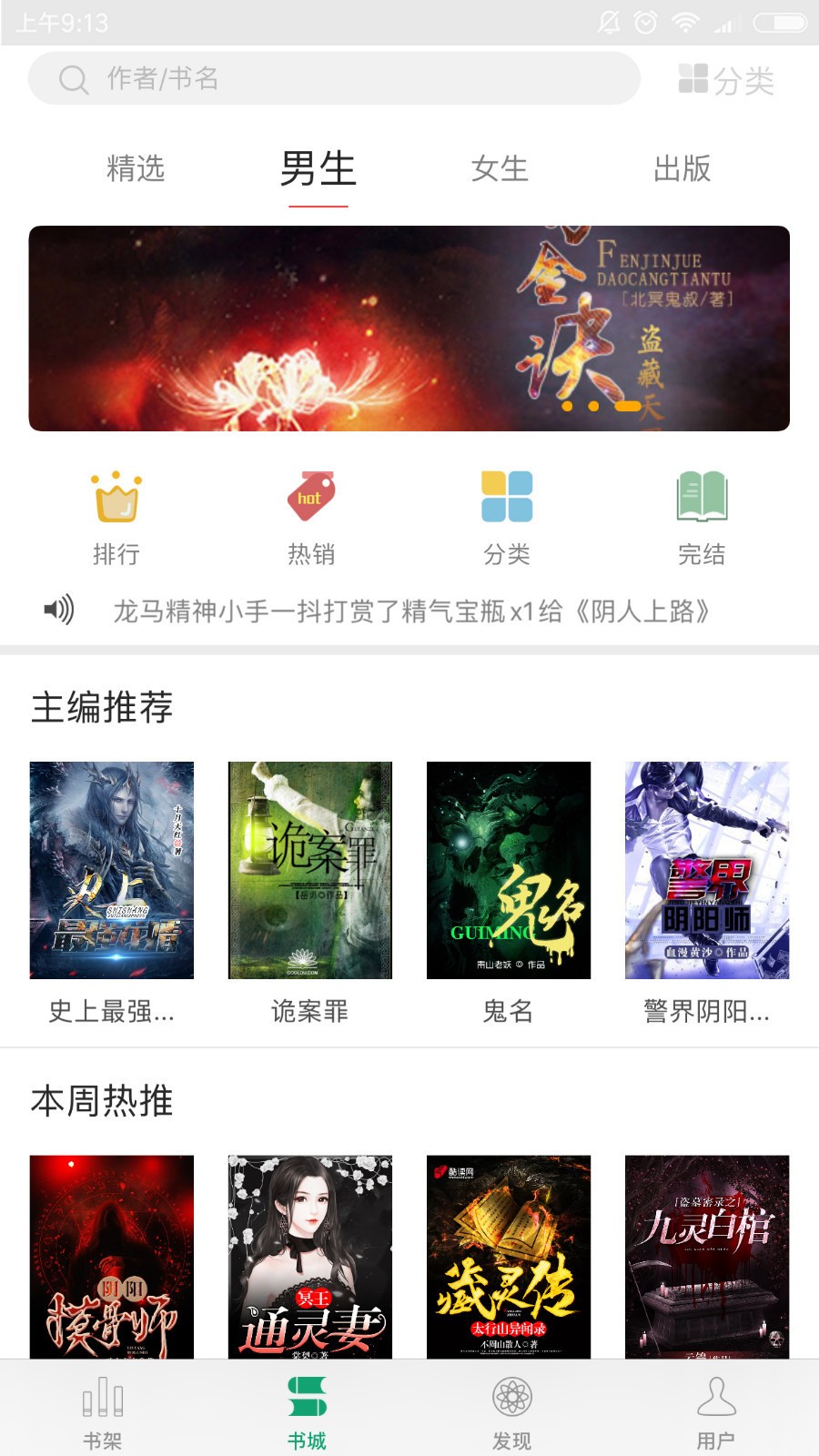819x1456 pixels.
Task: Open the book 史上最强...
Action: coord(112,871)
